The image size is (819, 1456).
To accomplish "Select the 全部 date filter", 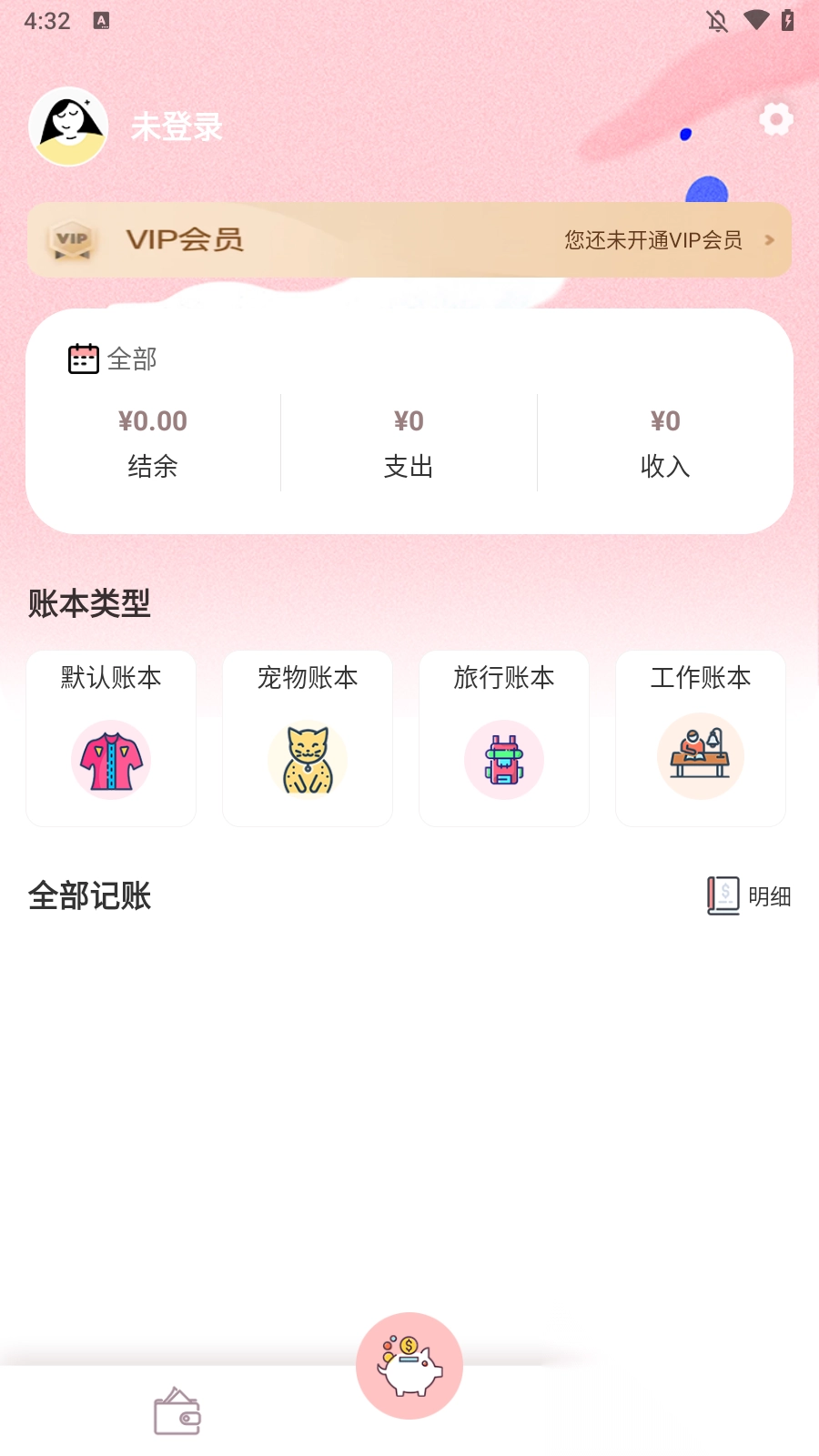I will 113,359.
